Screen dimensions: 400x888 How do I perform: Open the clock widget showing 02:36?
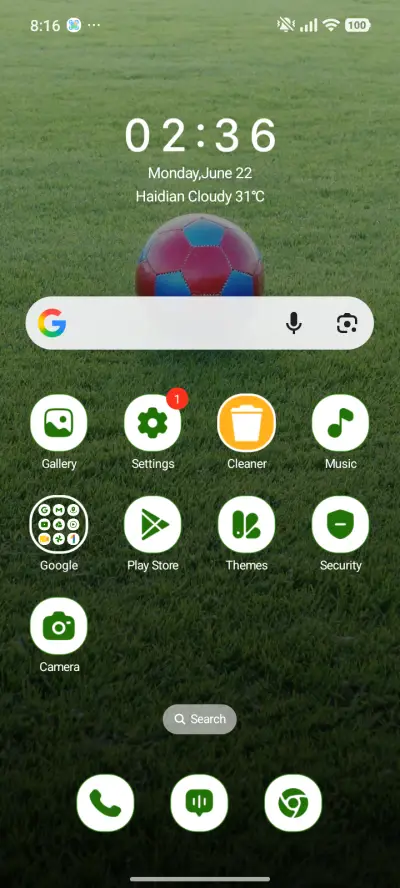201,136
